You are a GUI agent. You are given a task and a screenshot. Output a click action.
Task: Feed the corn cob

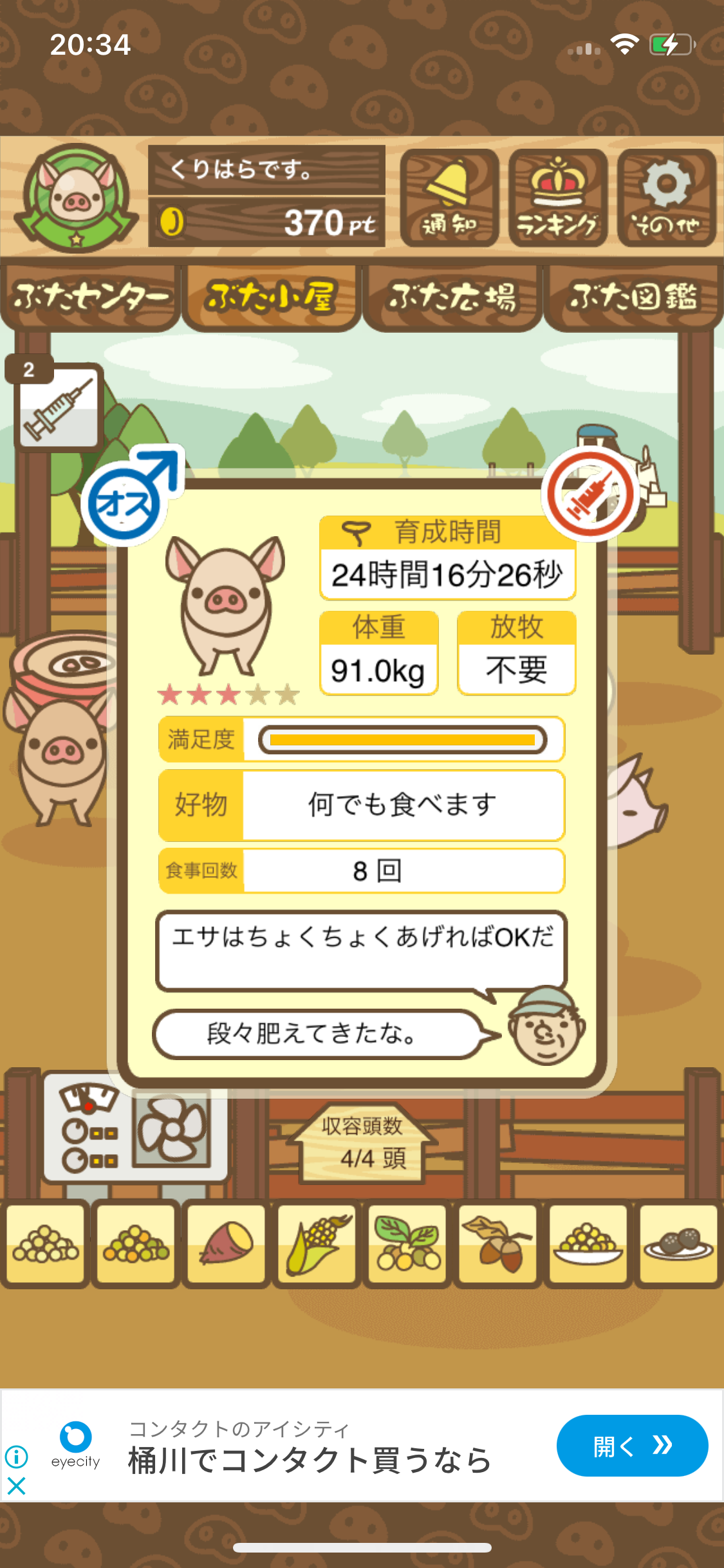coord(317,1244)
